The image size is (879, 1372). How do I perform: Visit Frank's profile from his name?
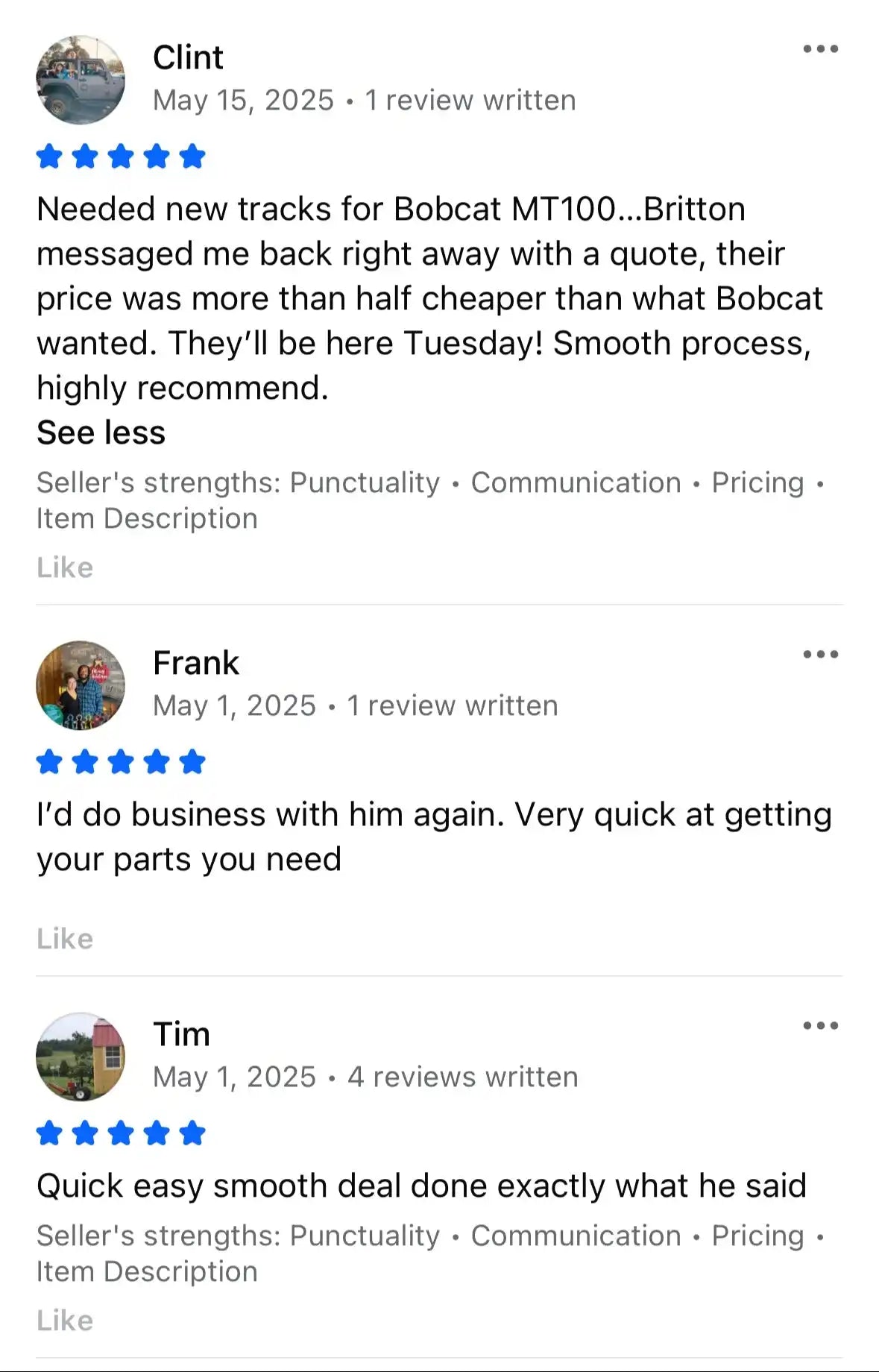[x=196, y=663]
